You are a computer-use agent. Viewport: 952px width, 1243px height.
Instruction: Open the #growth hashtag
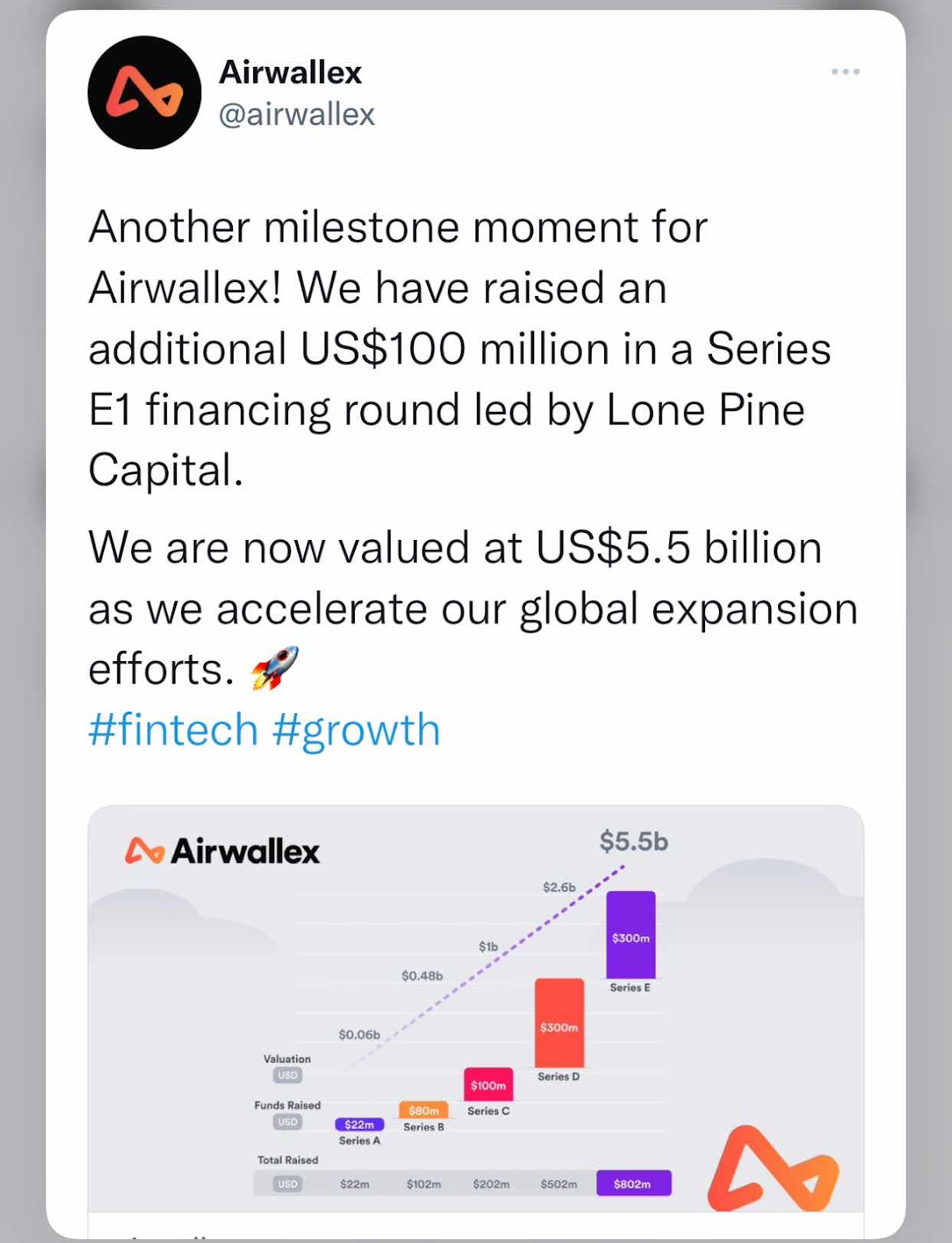point(356,730)
